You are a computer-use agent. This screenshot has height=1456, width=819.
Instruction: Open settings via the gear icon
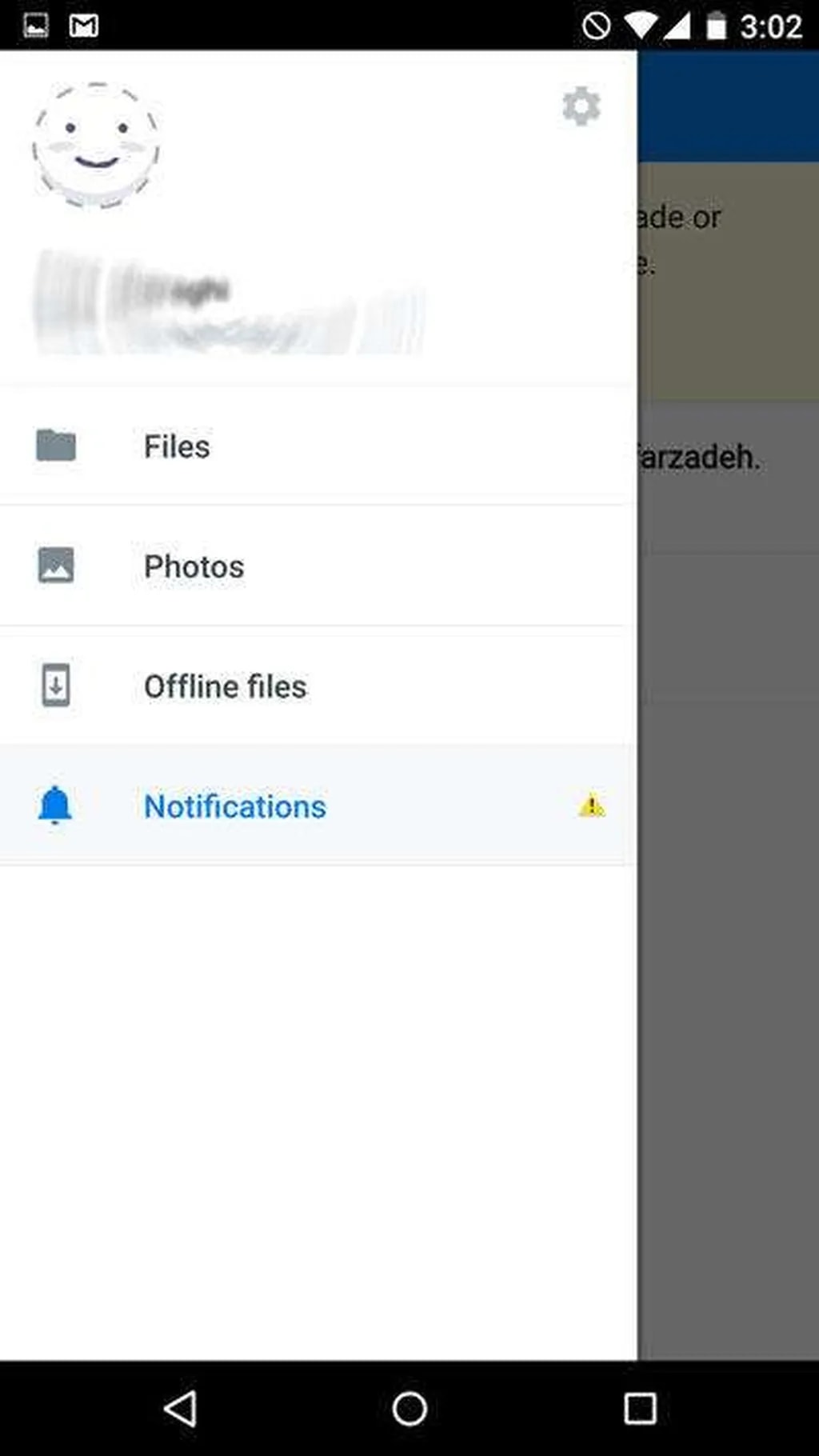[581, 106]
